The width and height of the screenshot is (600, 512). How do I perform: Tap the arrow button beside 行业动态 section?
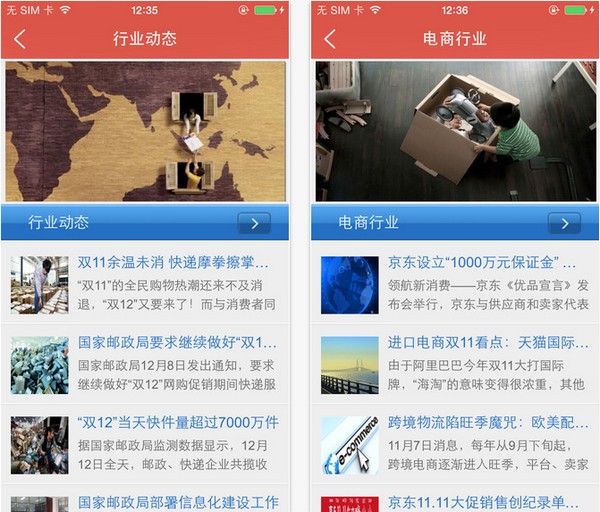[x=254, y=223]
